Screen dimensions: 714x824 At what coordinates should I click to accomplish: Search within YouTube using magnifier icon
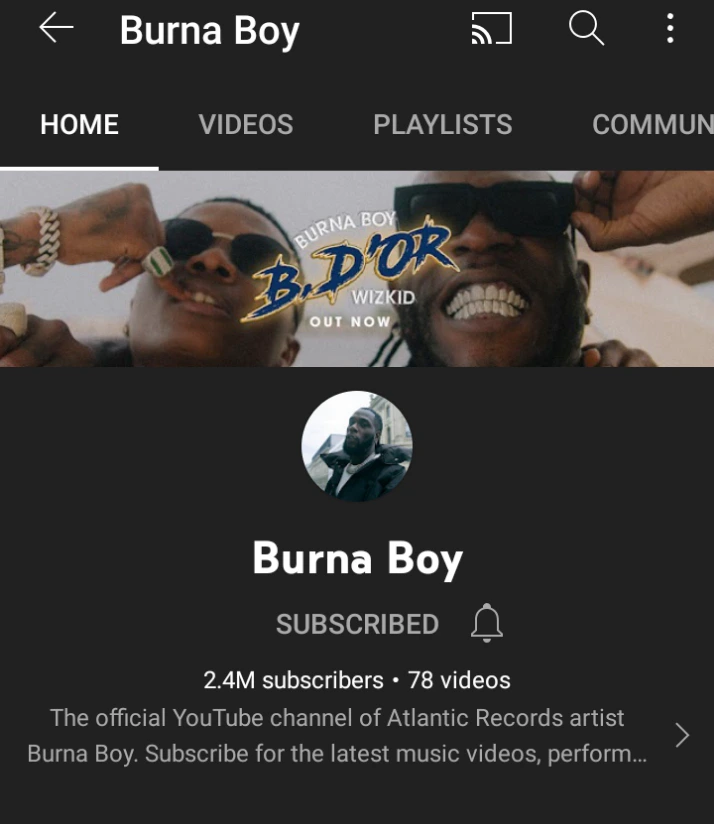pos(587,29)
